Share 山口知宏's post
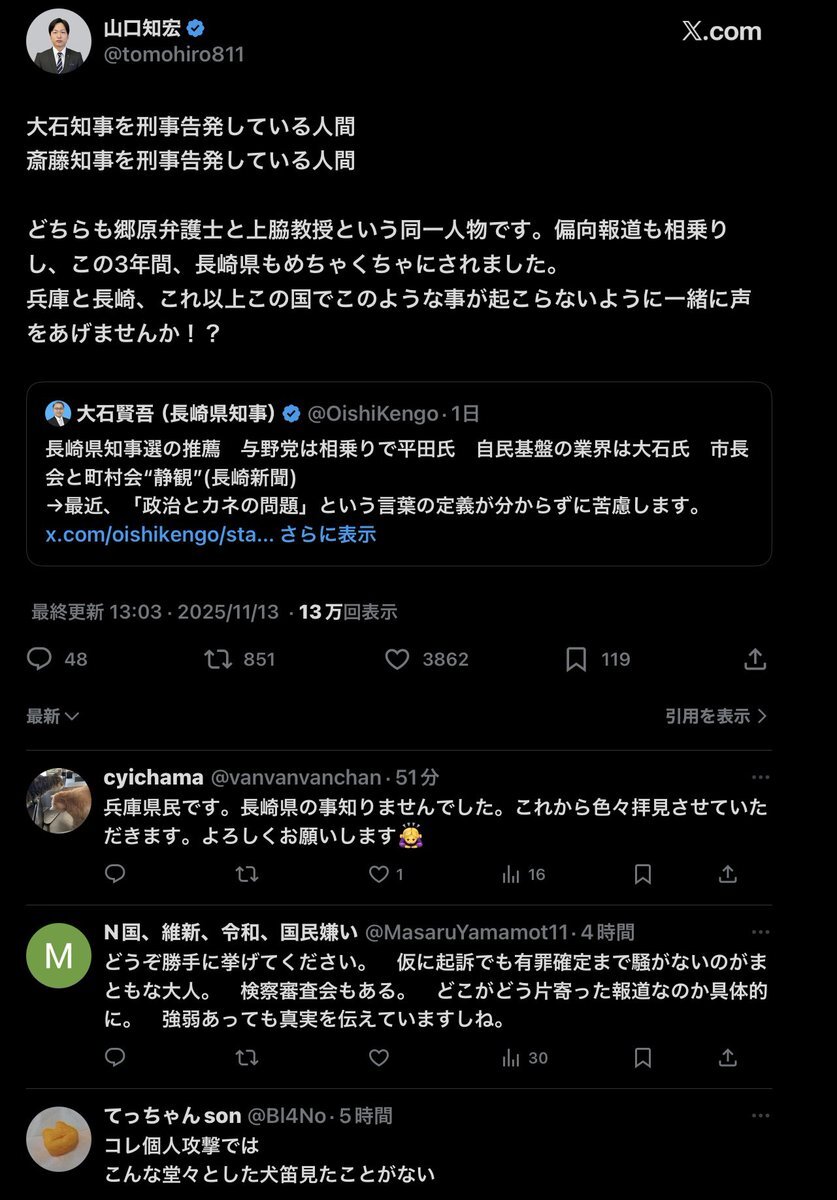 [756, 659]
